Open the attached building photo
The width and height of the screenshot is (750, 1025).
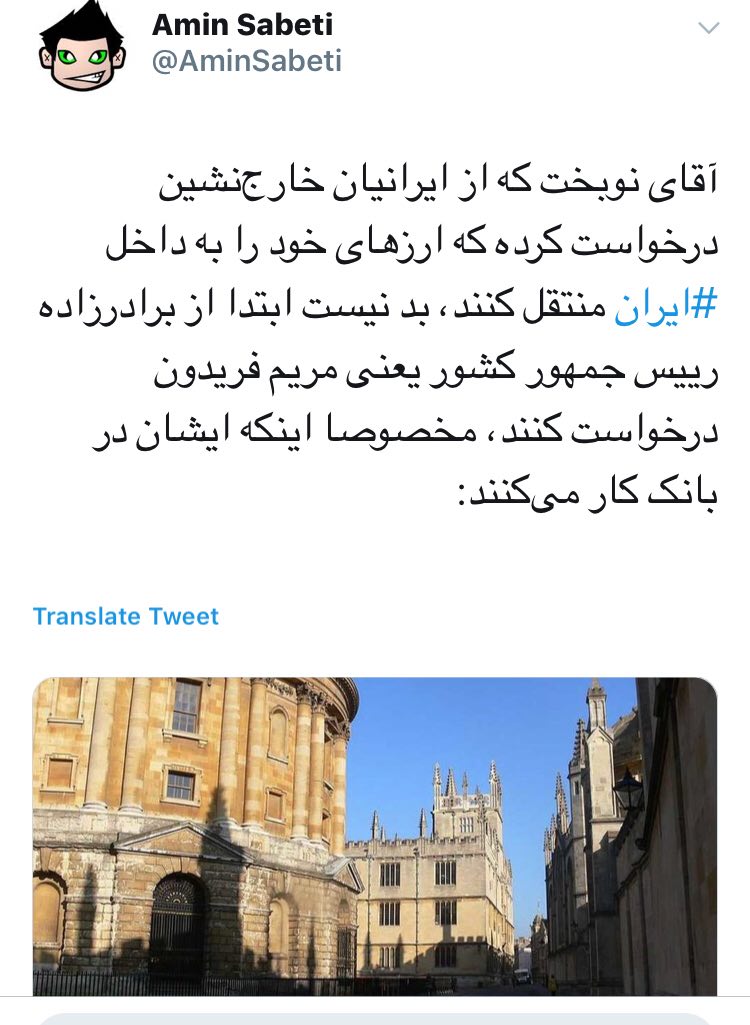pos(375,836)
